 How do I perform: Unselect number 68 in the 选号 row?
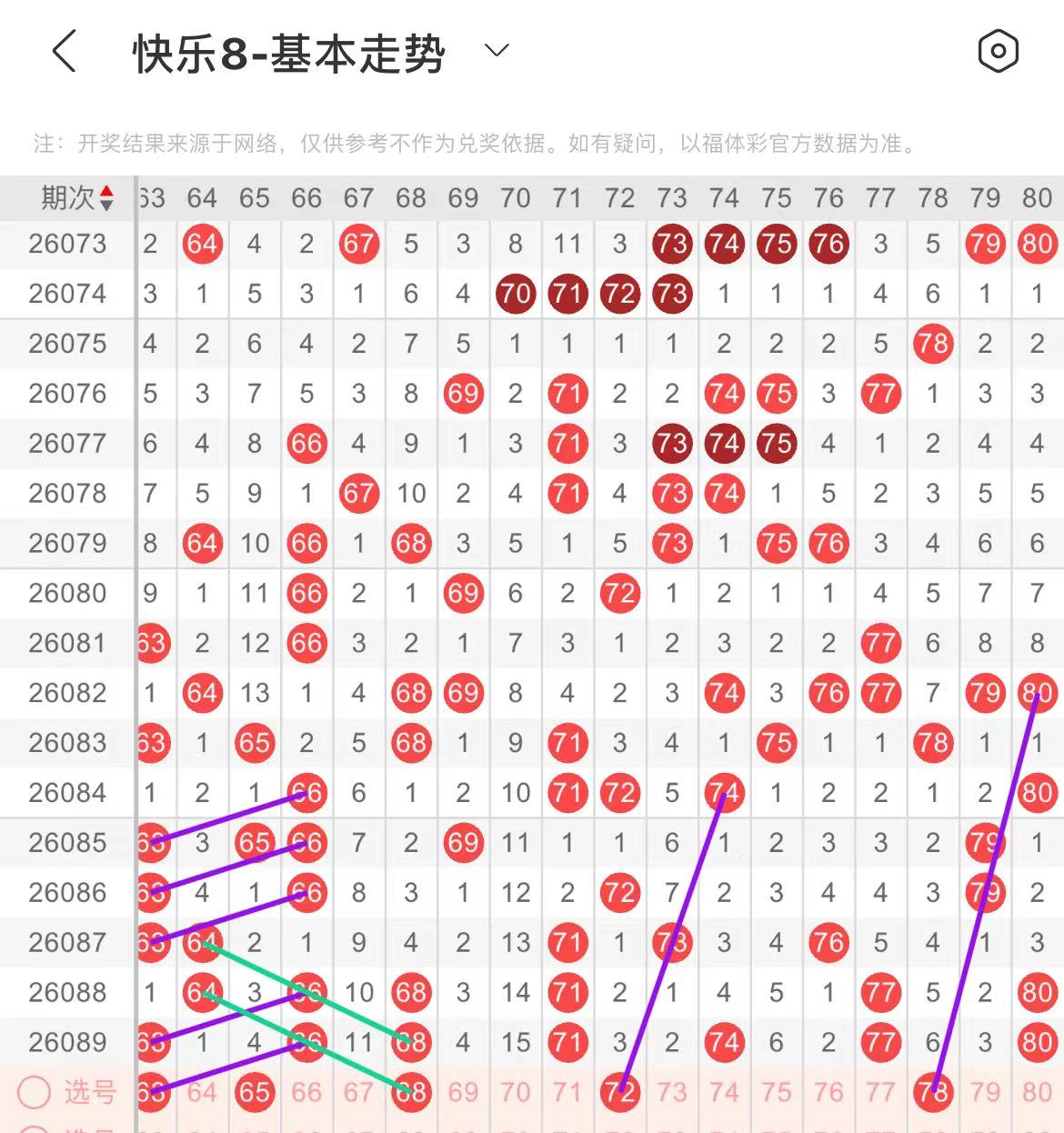coord(411,1092)
